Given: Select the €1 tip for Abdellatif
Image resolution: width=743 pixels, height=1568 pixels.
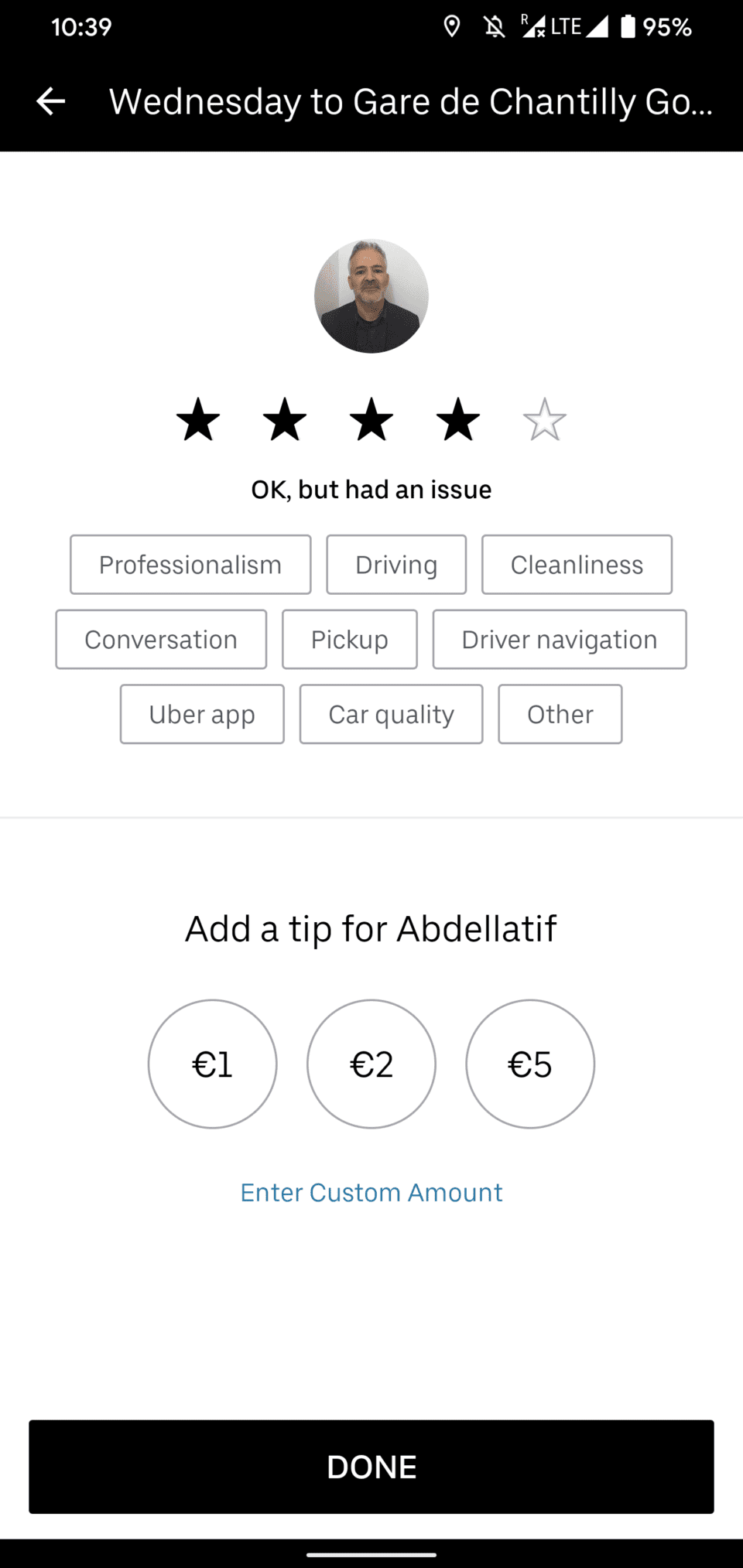Looking at the screenshot, I should click(x=212, y=1064).
